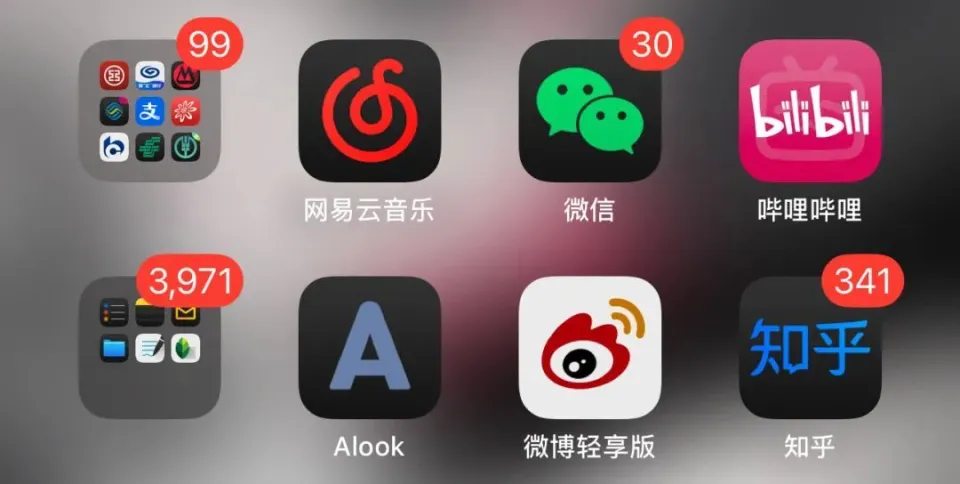
Task: Open the bilibili app (哔哩哔哩)
Action: click(810, 110)
